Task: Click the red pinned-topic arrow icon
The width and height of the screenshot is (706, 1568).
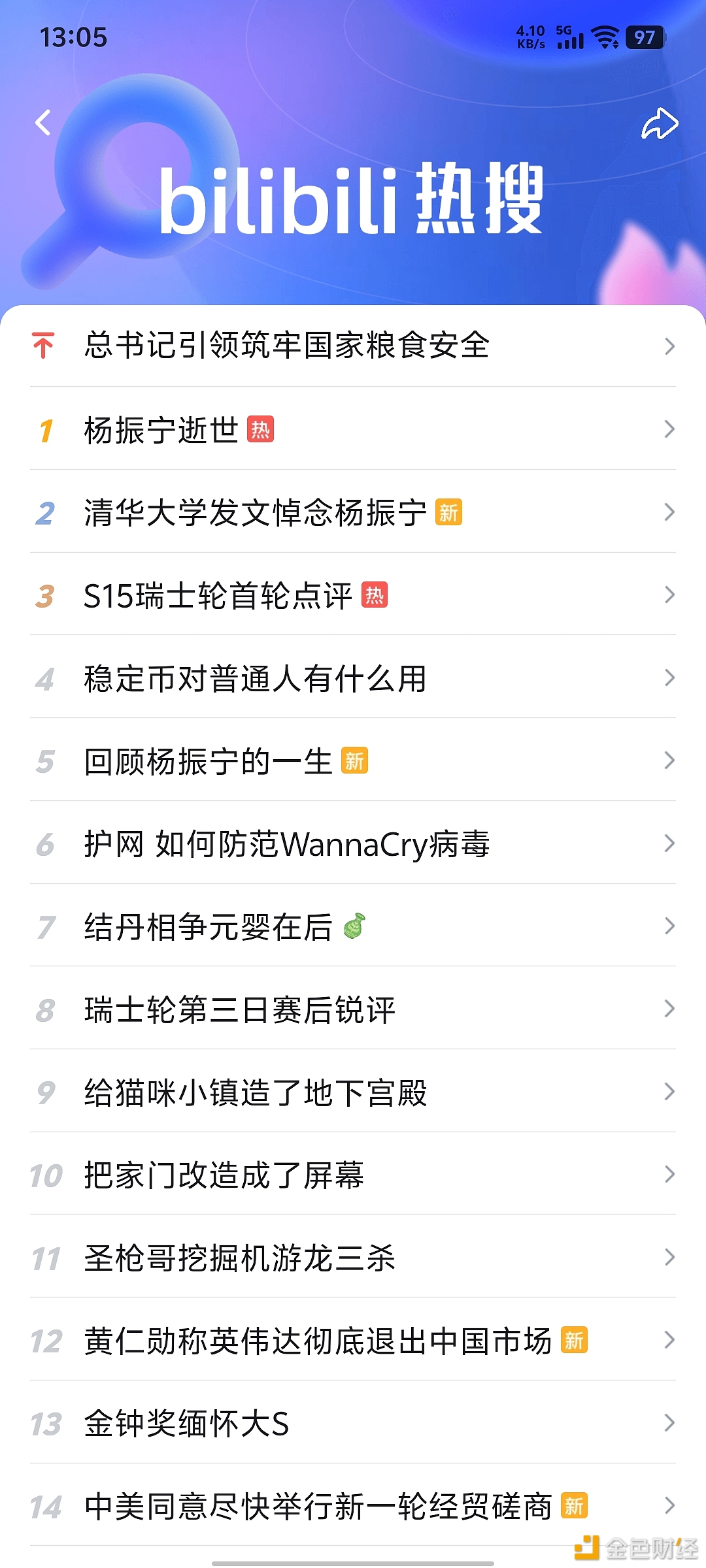Action: point(43,346)
